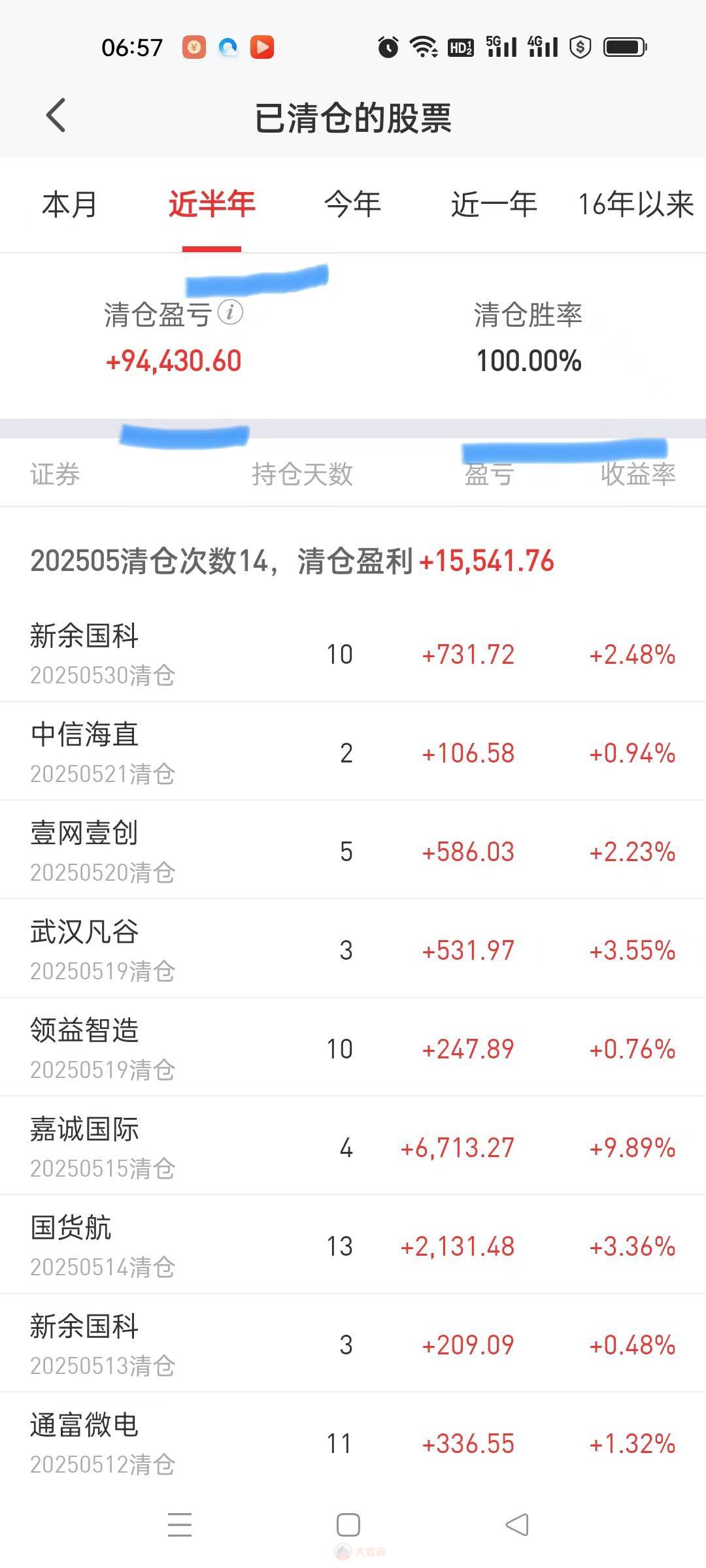
Task: View 壹网壹创 position details
Action: coord(353,850)
